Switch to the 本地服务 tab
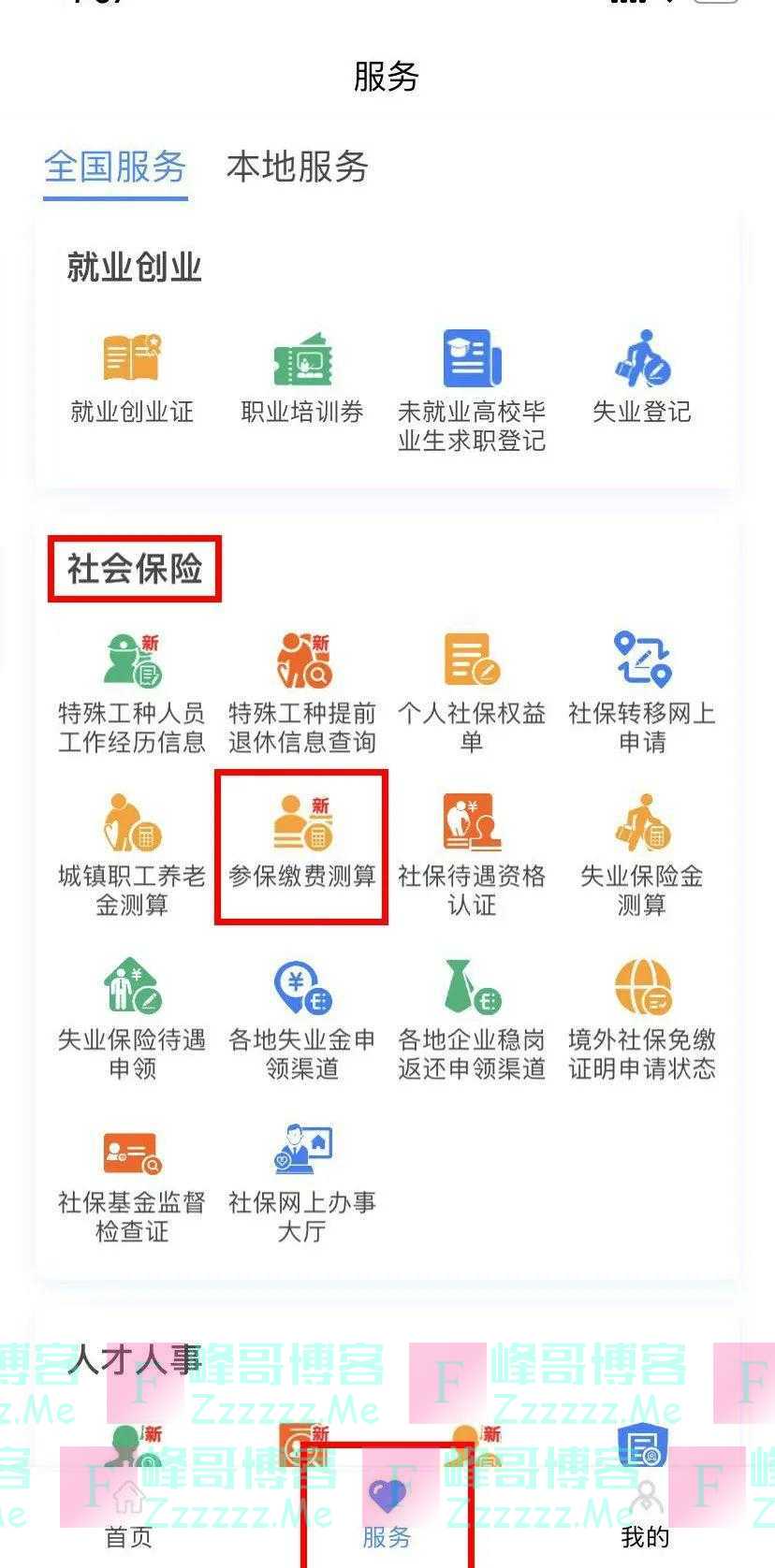 (x=297, y=167)
